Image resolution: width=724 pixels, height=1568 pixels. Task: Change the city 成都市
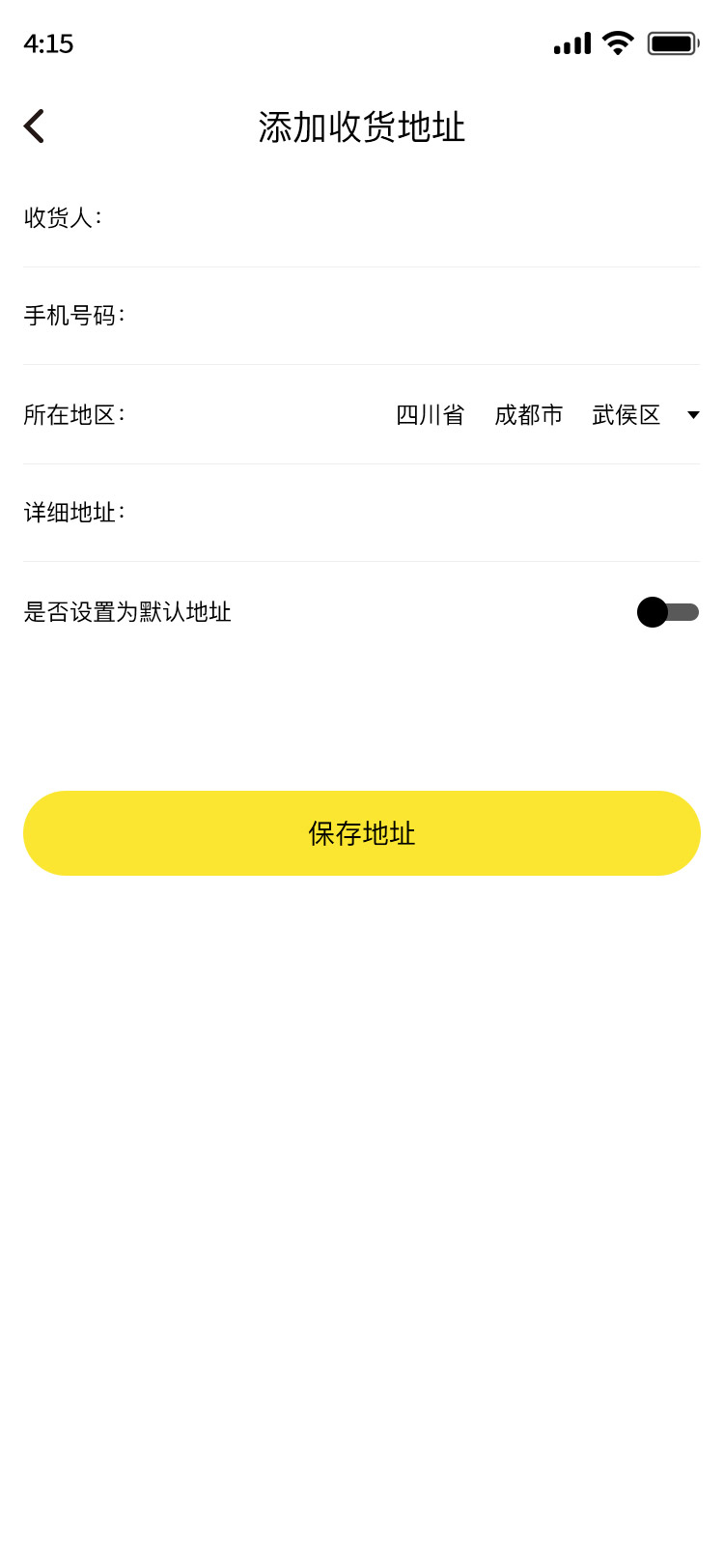click(x=529, y=415)
